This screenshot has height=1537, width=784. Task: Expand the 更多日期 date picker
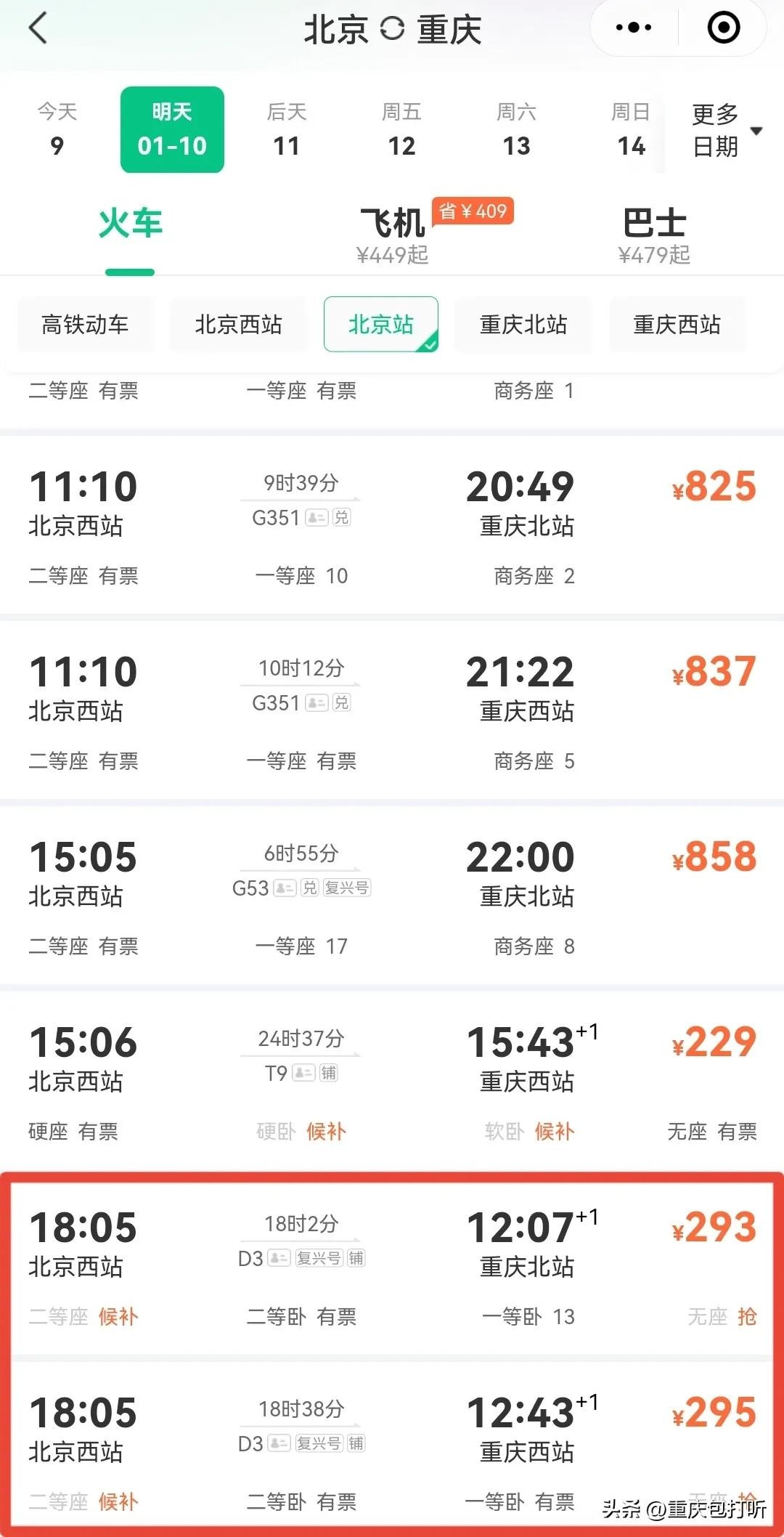[x=724, y=131]
